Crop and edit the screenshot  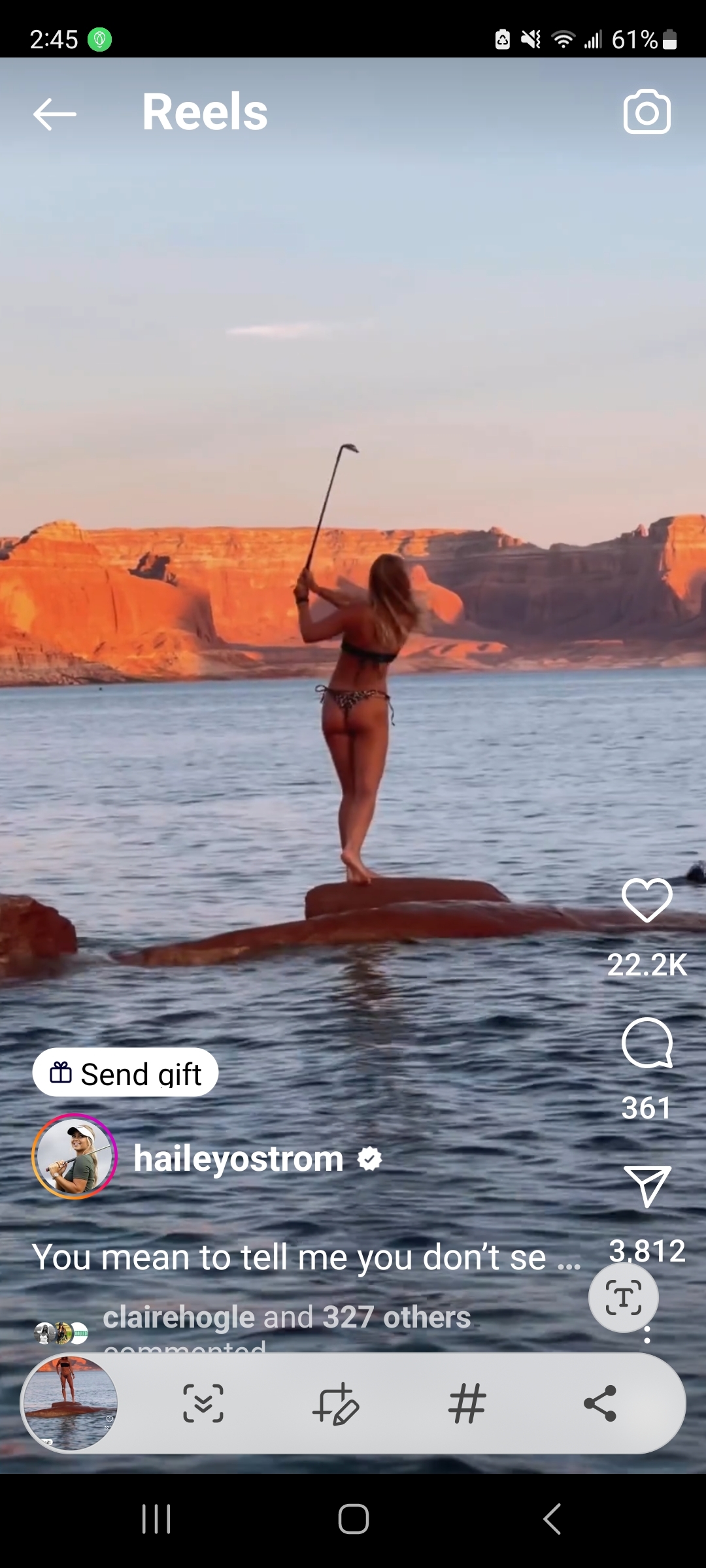336,1403
